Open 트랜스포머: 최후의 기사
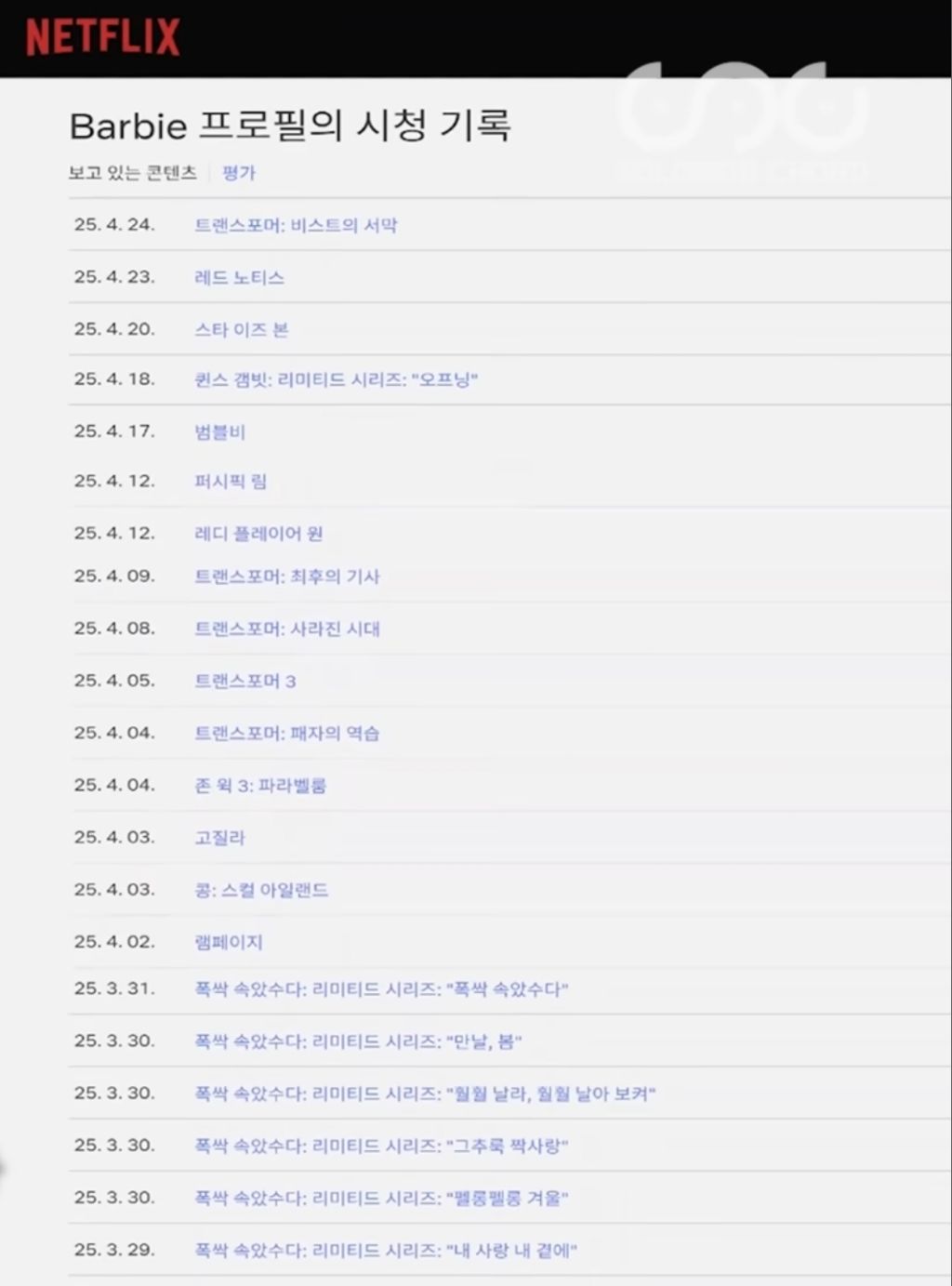 tap(286, 577)
